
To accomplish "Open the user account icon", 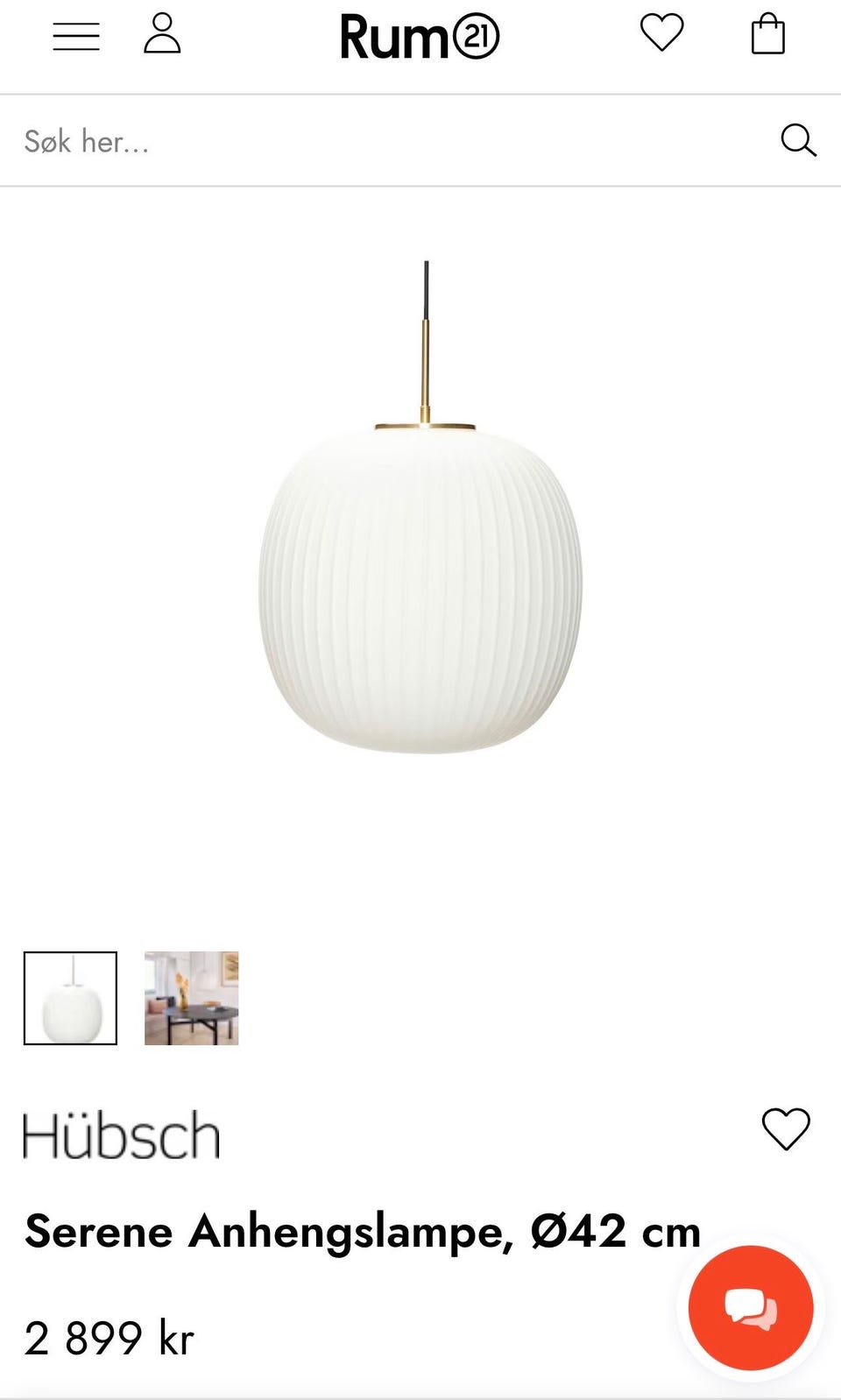I will 162,34.
